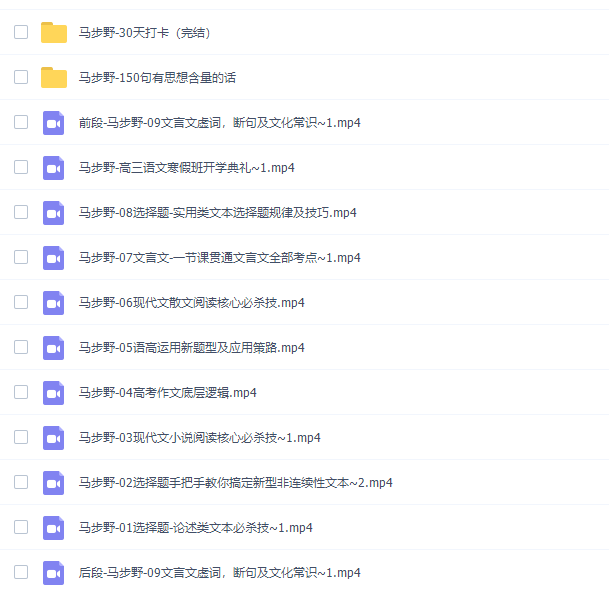Open 马步野-06现代文散文阅读核心必杀技.mp4
Screen dimensions: 609x589
(x=191, y=303)
